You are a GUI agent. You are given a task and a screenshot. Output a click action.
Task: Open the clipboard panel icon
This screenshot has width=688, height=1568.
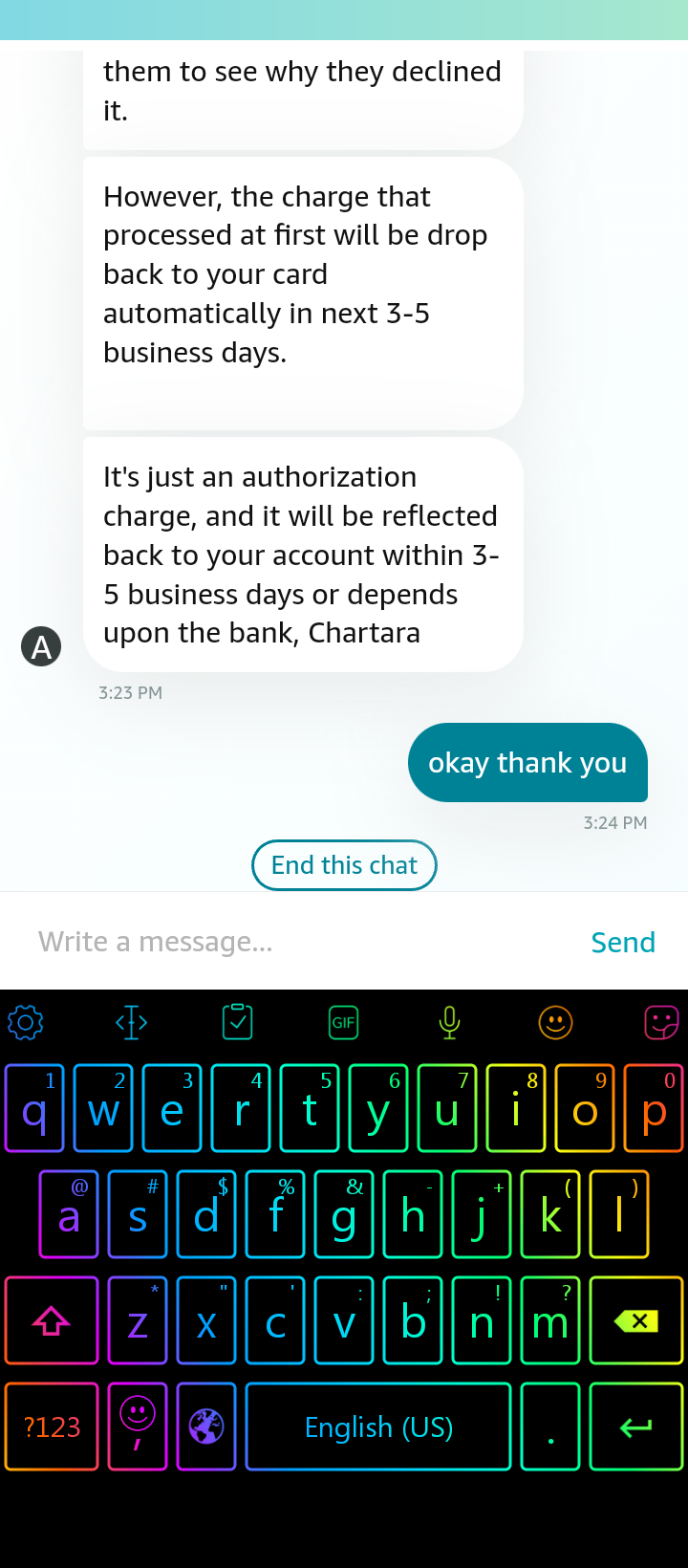click(x=237, y=1021)
